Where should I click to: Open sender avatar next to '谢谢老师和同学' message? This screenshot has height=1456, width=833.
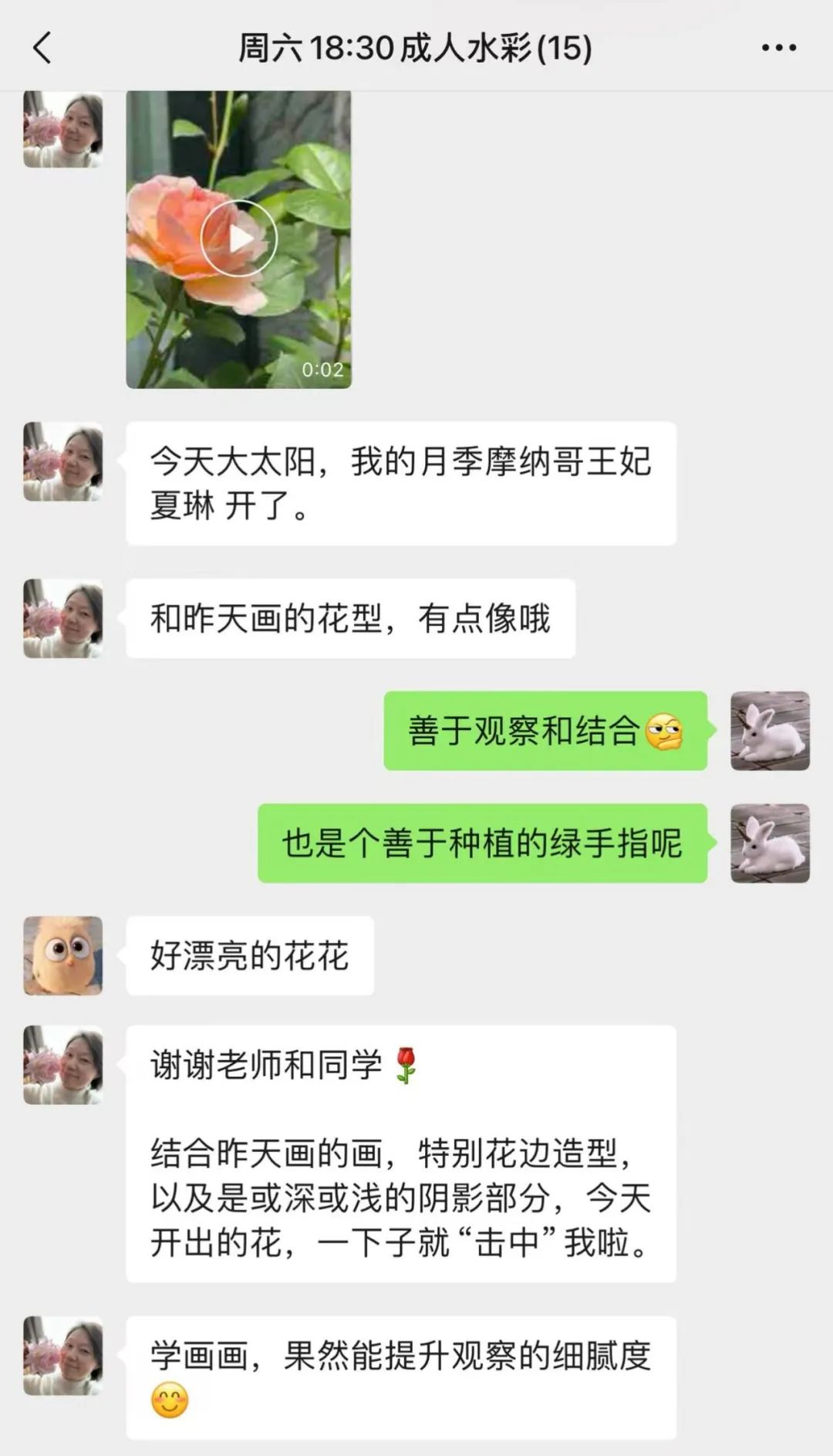(63, 1065)
